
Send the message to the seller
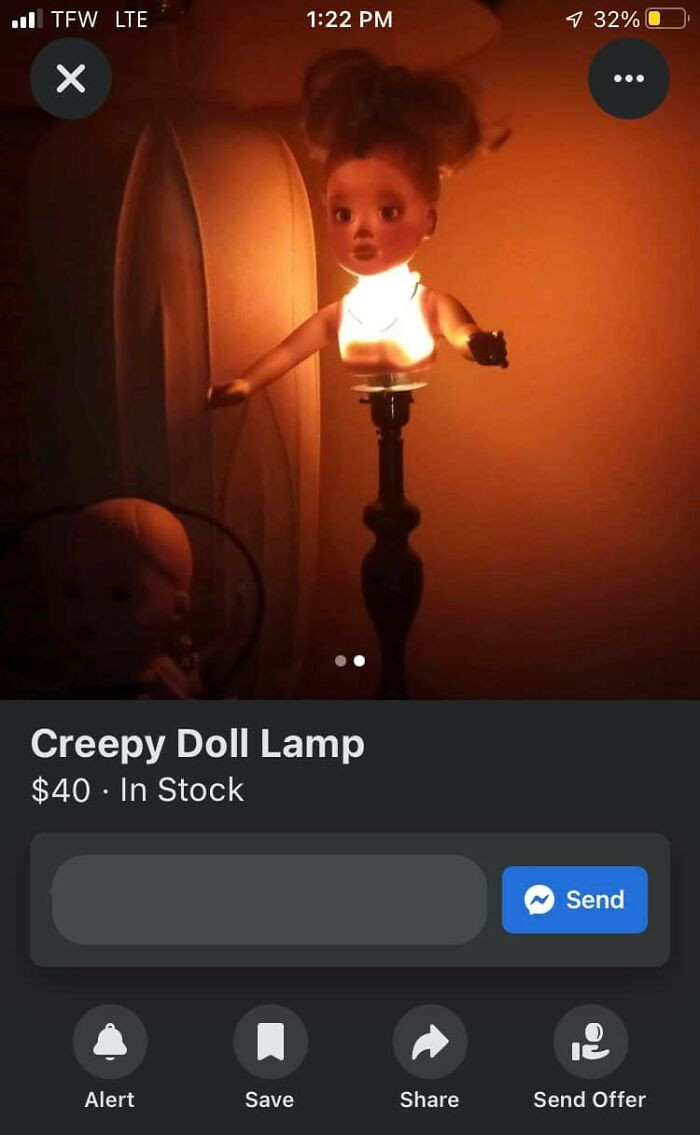point(575,899)
